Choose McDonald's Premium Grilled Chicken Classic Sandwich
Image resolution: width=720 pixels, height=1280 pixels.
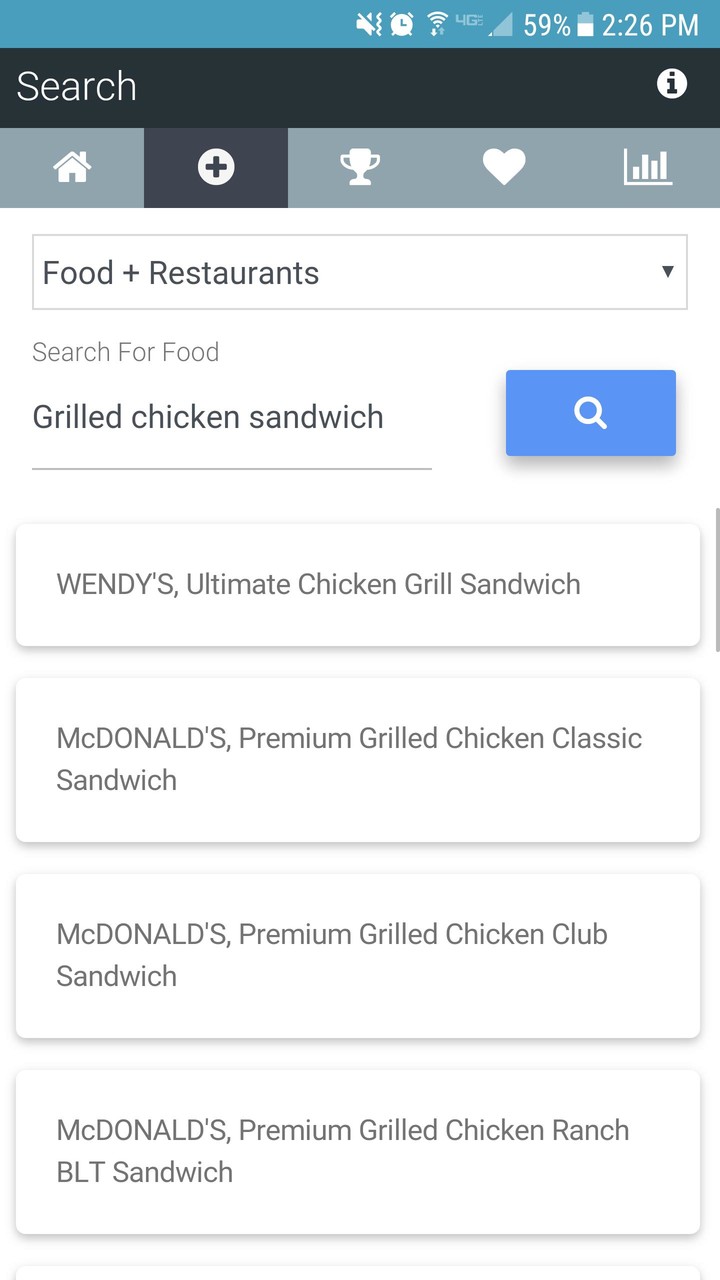tap(358, 759)
